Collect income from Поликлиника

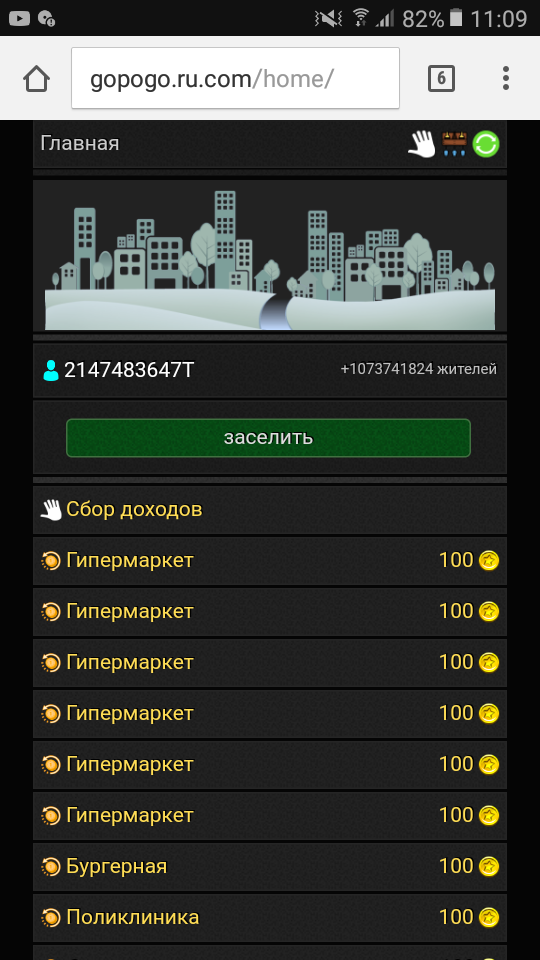click(x=270, y=917)
